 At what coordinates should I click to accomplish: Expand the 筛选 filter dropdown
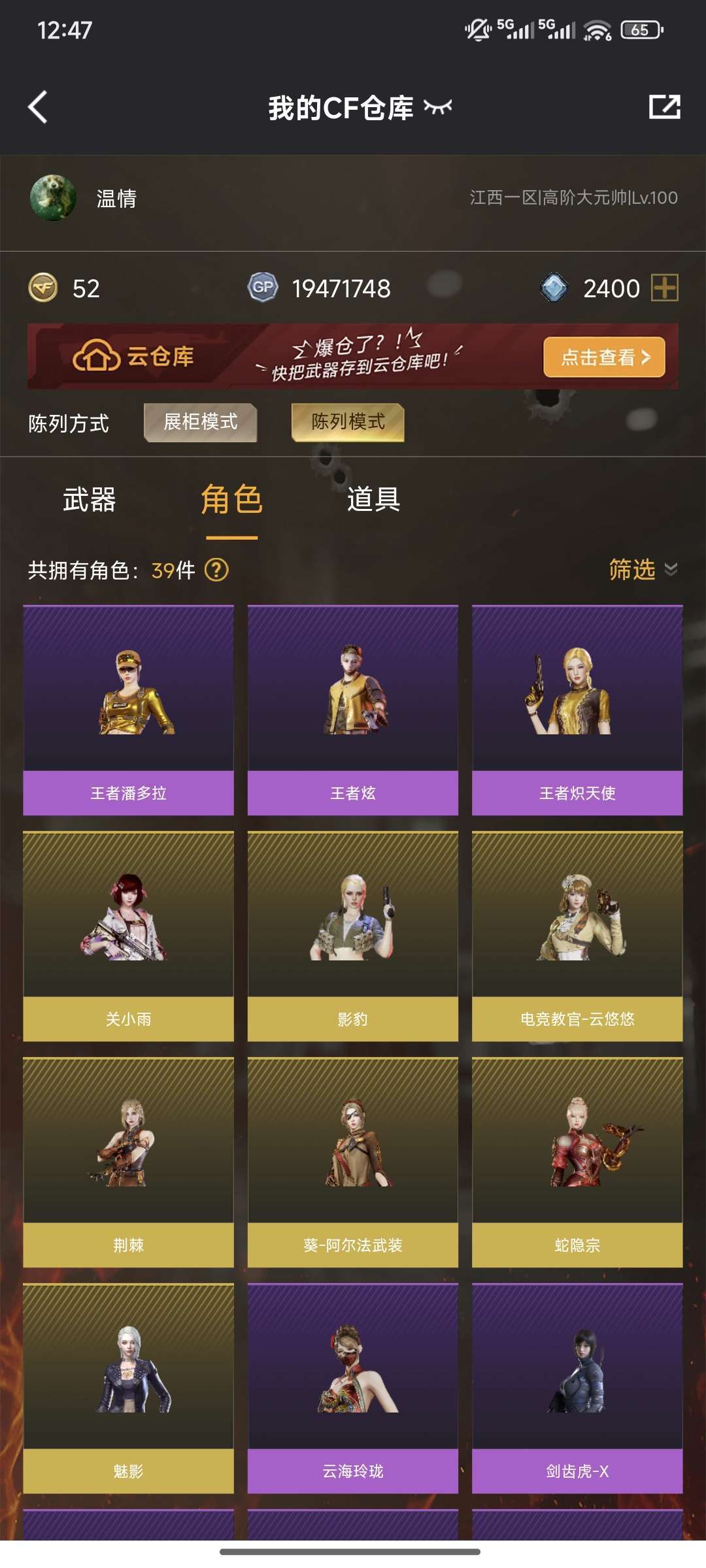click(x=642, y=570)
